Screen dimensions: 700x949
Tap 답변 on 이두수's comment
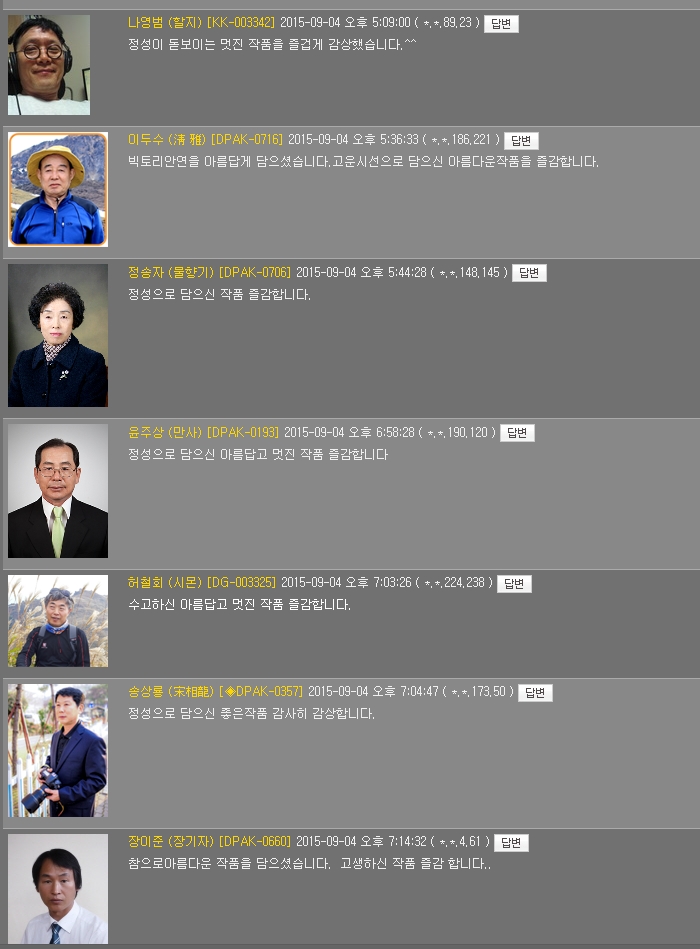click(521, 141)
